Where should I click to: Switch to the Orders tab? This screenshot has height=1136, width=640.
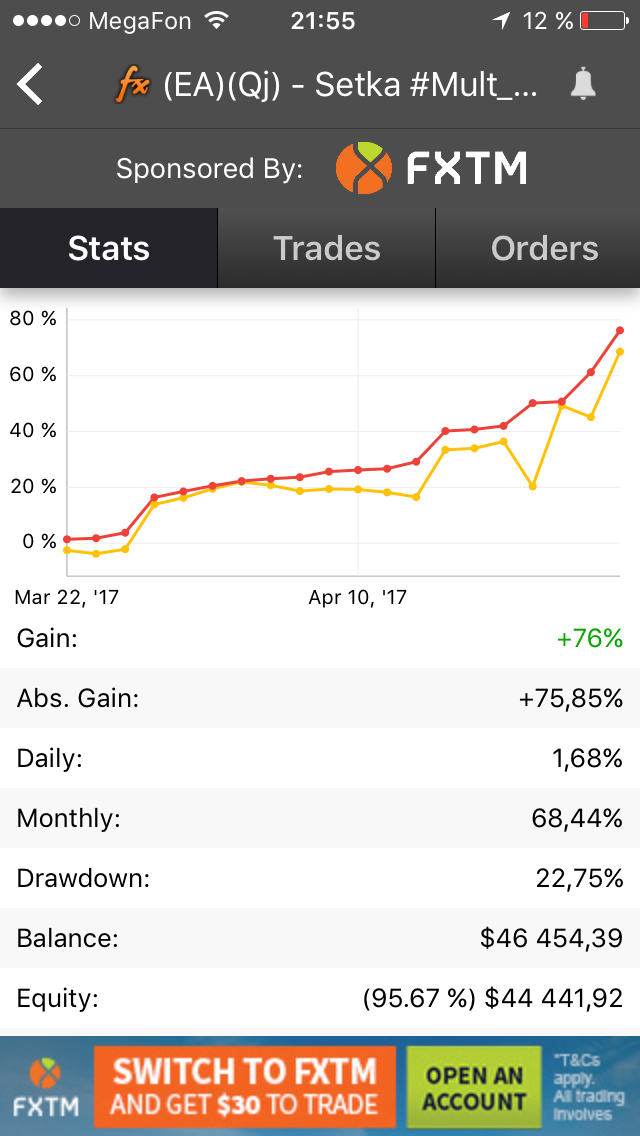point(538,248)
